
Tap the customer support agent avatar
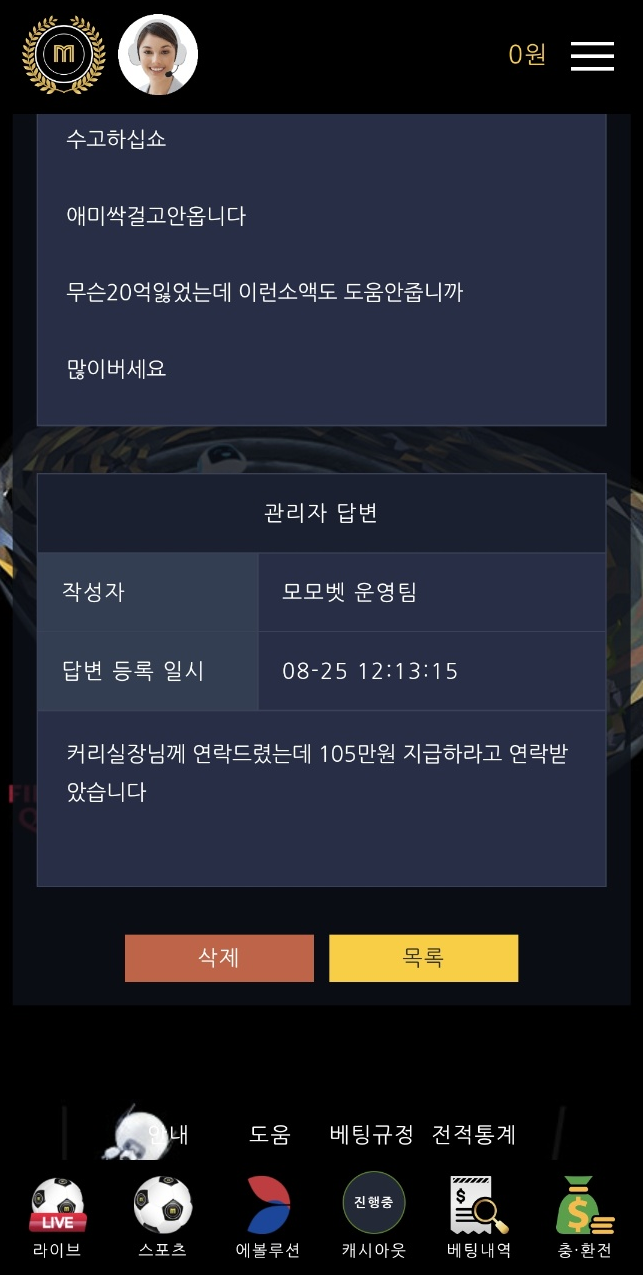[158, 55]
